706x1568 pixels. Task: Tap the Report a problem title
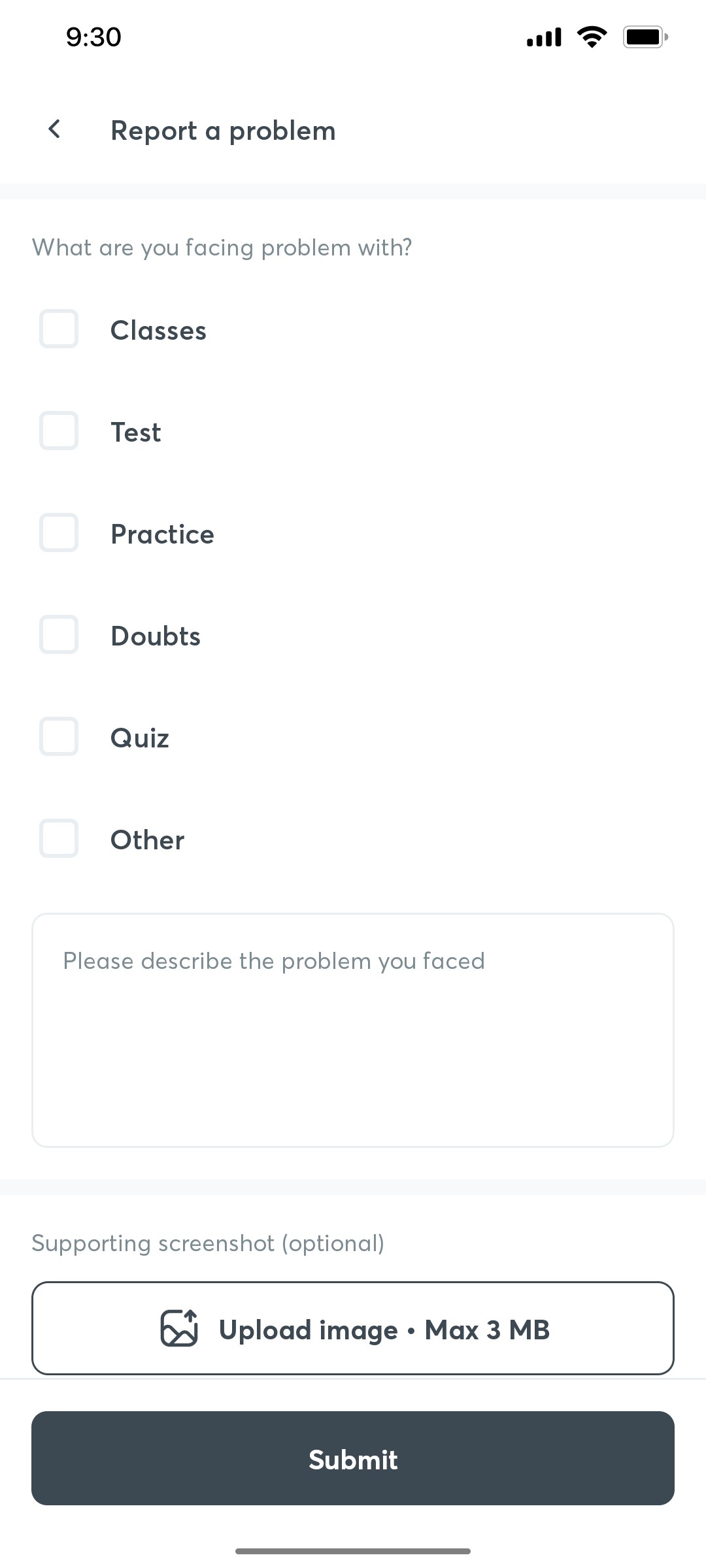pyautogui.click(x=223, y=130)
